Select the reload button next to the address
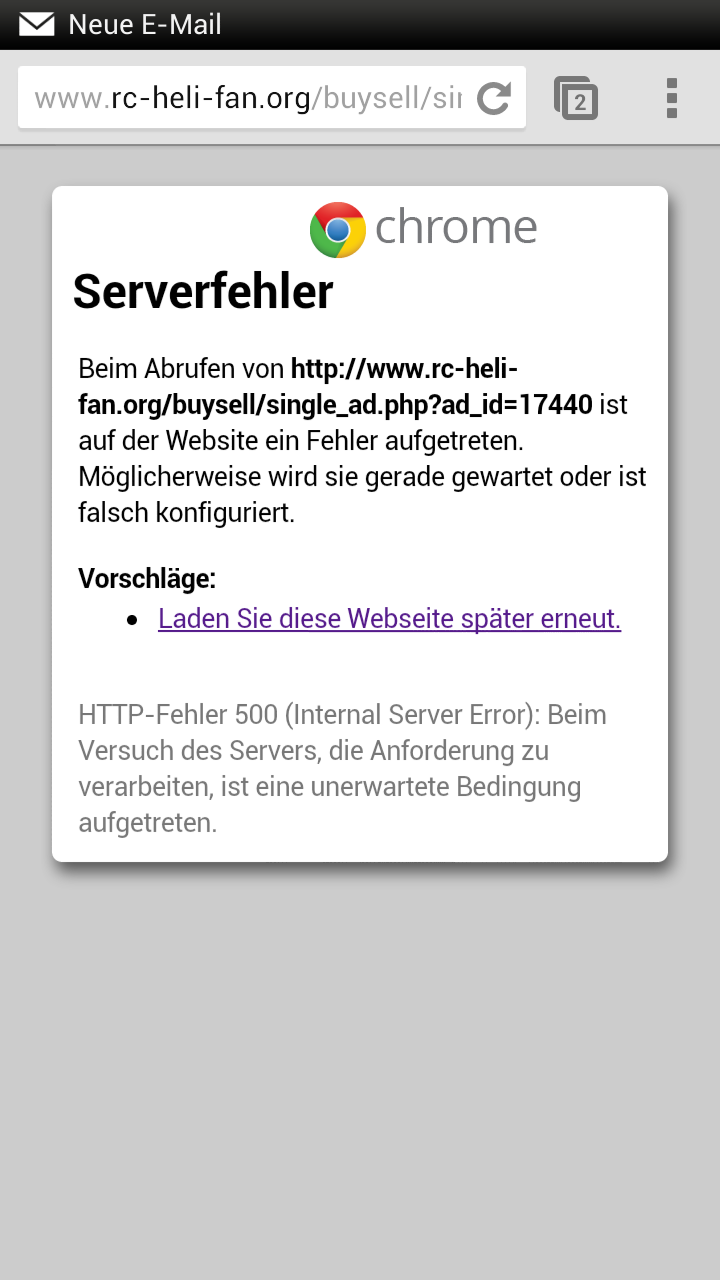720x1280 pixels. coord(493,97)
